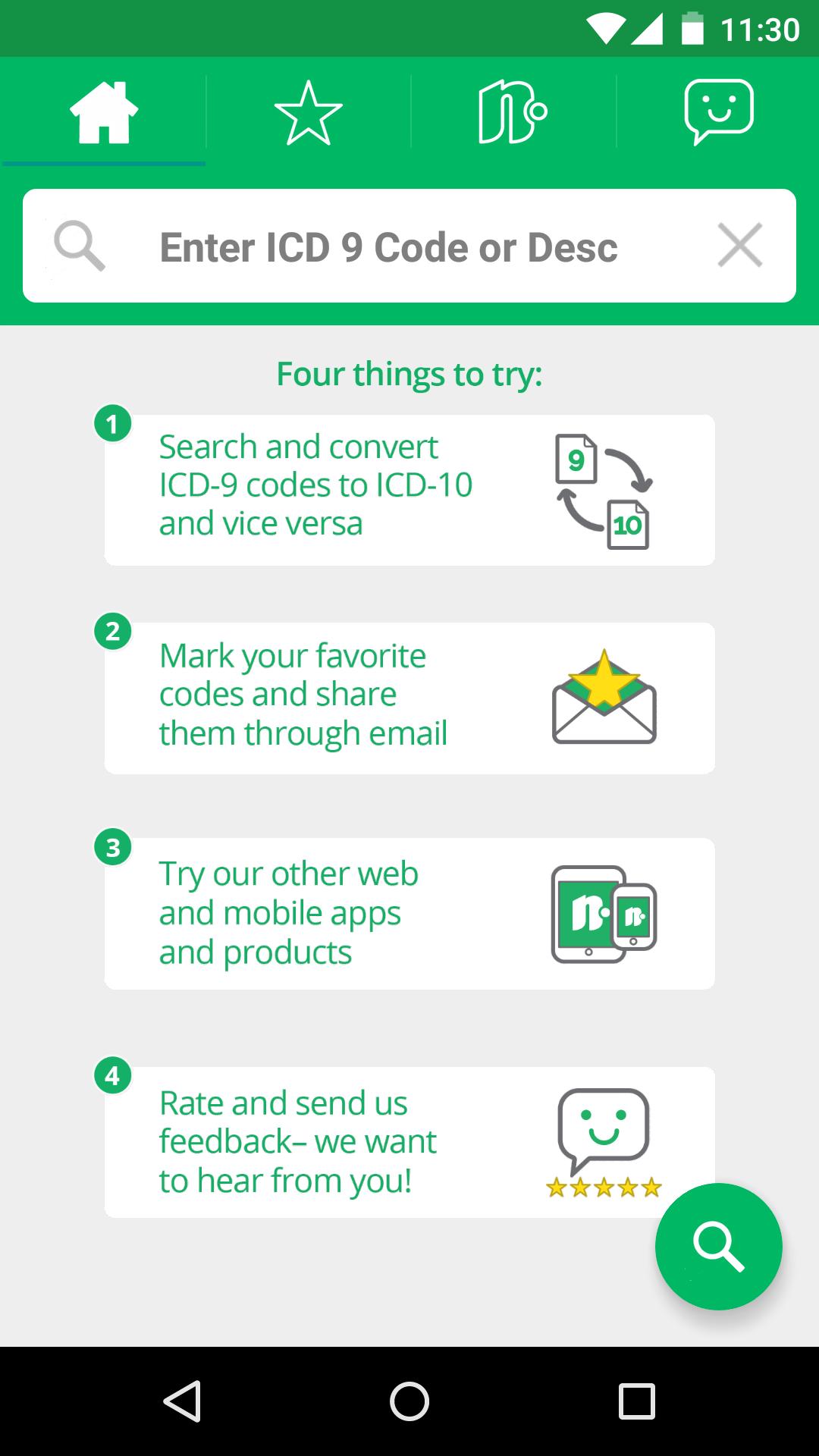Screen dimensions: 819x1456
Task: Open the Favorites star tab
Action: [309, 112]
